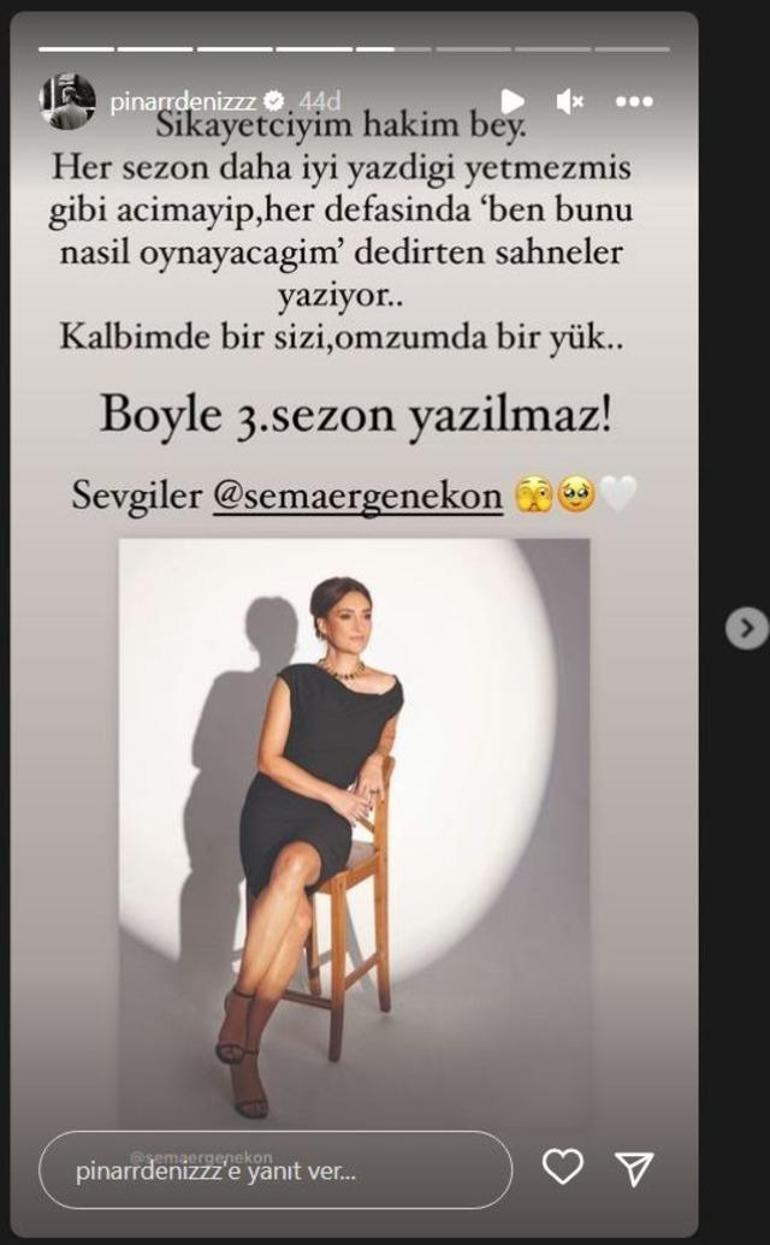Go to the next story arrow
Viewport: 770px width, 1245px height.
click(x=745, y=628)
